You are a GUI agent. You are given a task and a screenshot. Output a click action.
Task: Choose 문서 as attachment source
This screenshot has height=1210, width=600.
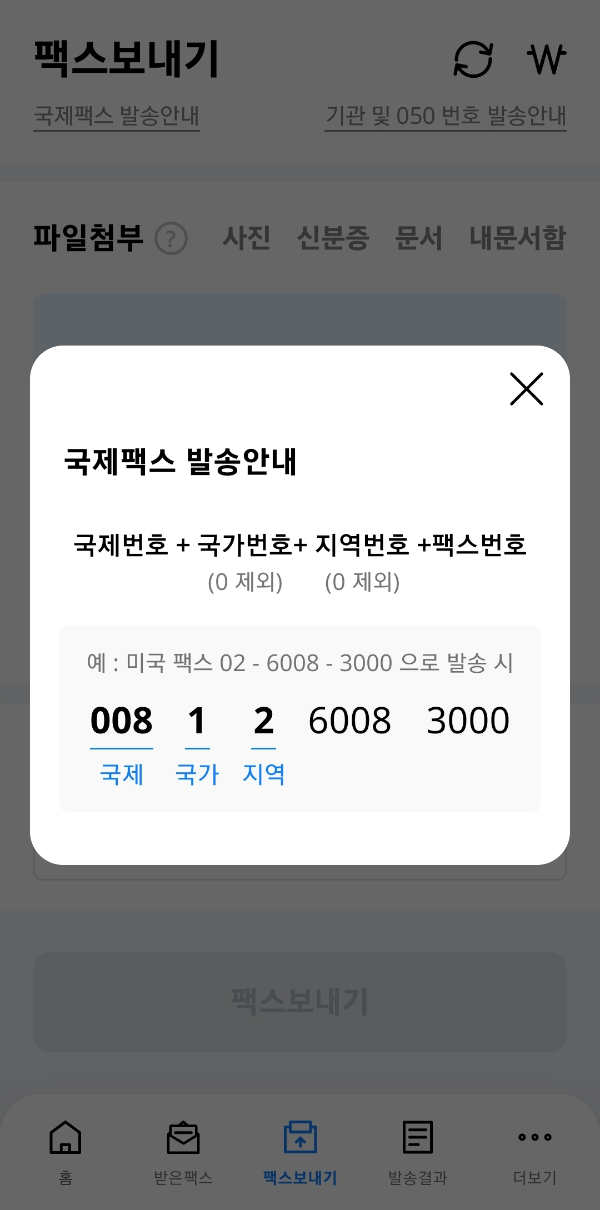pos(419,238)
